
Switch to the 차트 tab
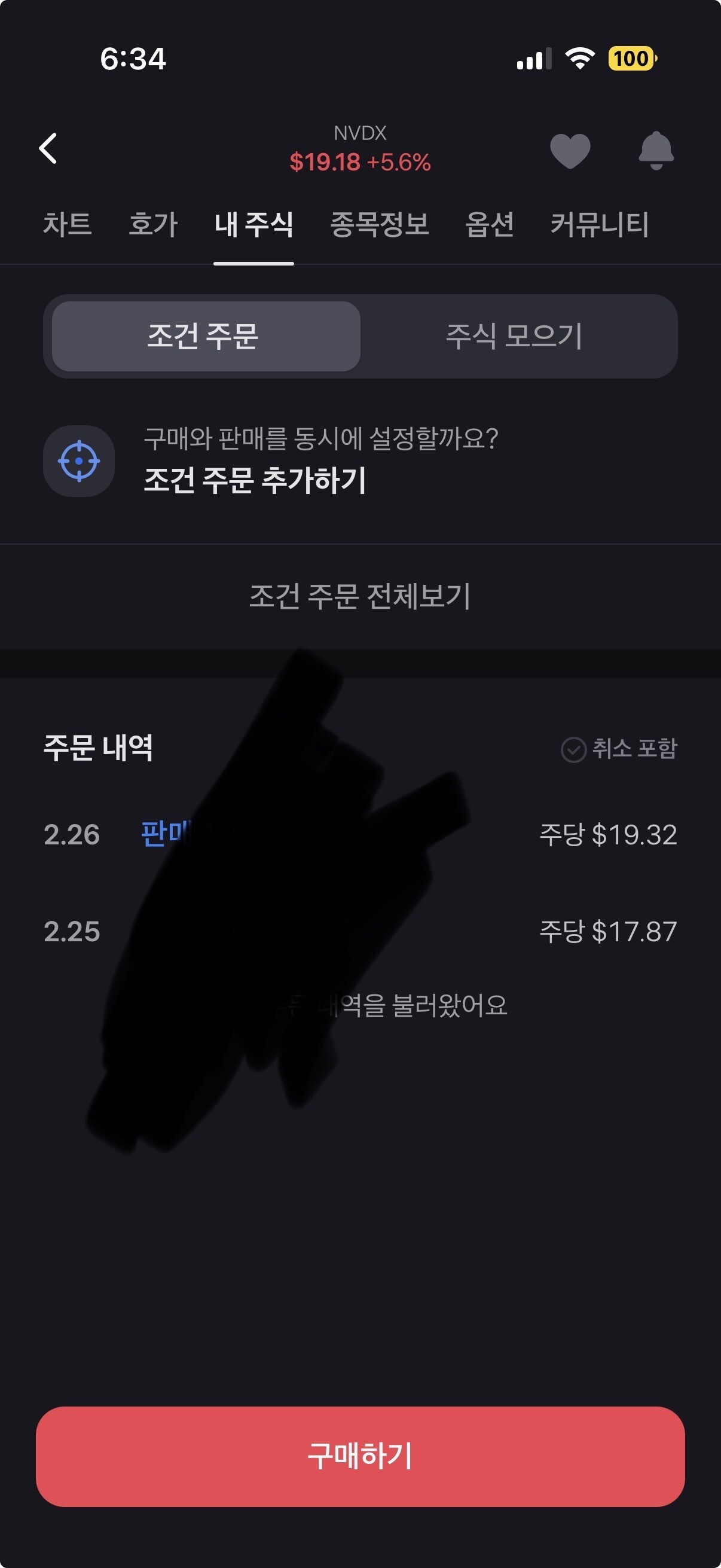point(67,225)
